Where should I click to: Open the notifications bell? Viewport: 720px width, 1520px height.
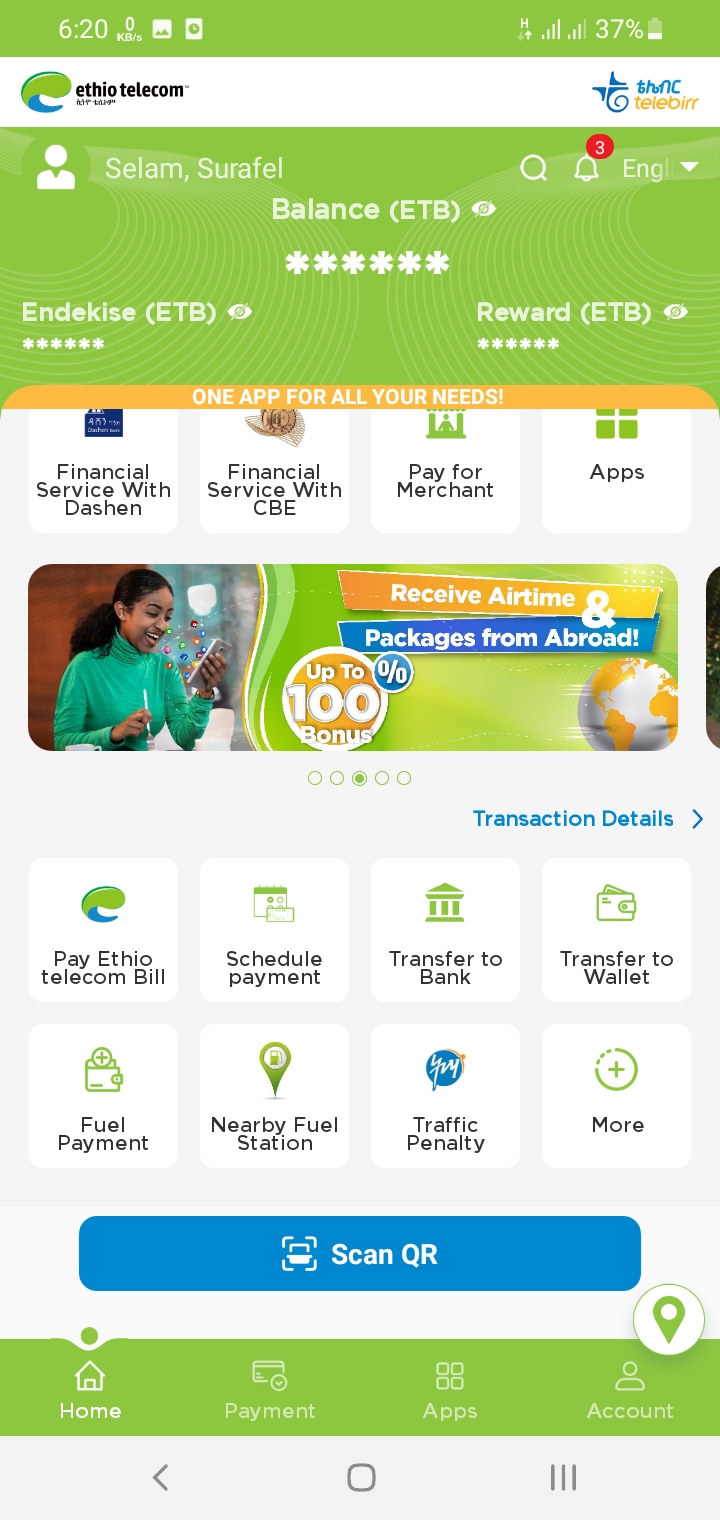coord(587,168)
